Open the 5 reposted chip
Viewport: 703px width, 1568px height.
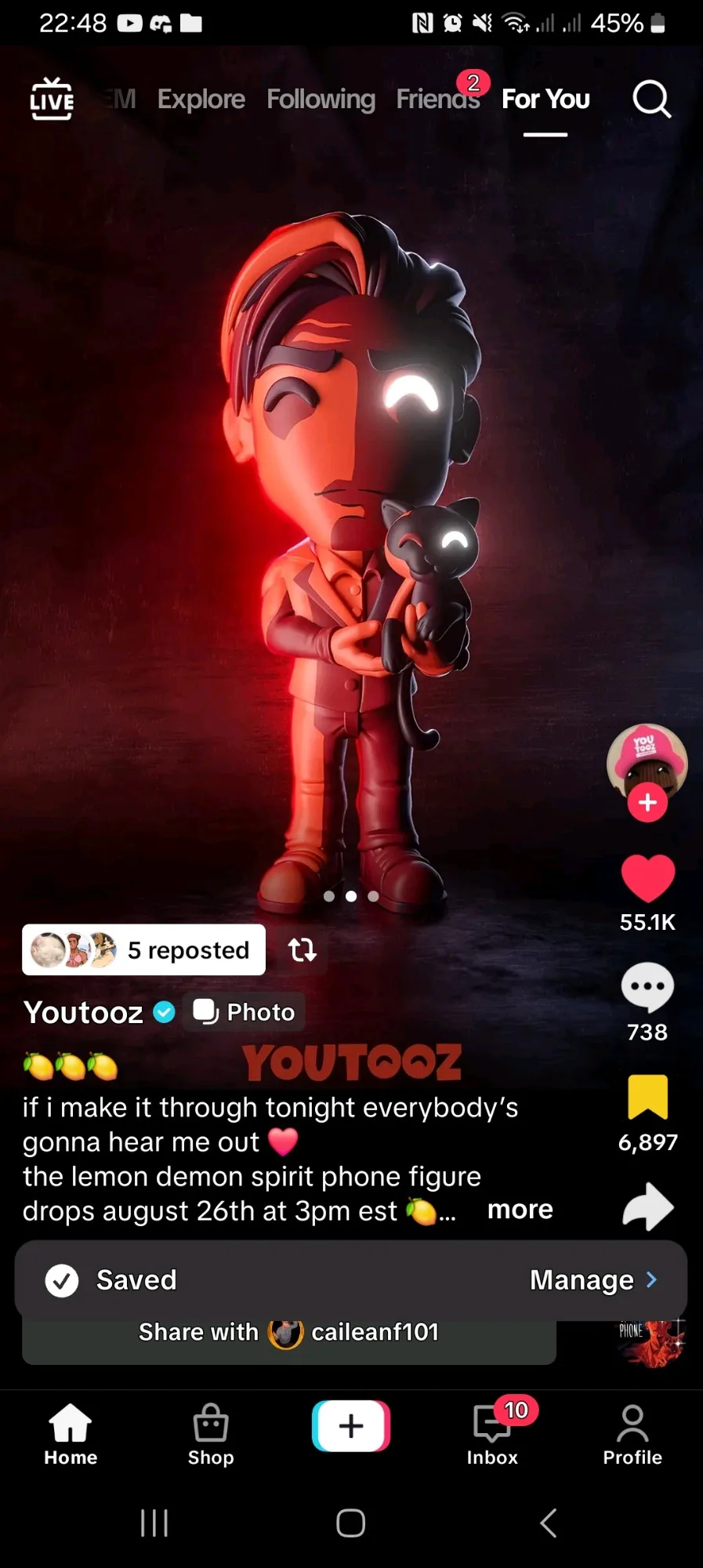click(x=143, y=950)
